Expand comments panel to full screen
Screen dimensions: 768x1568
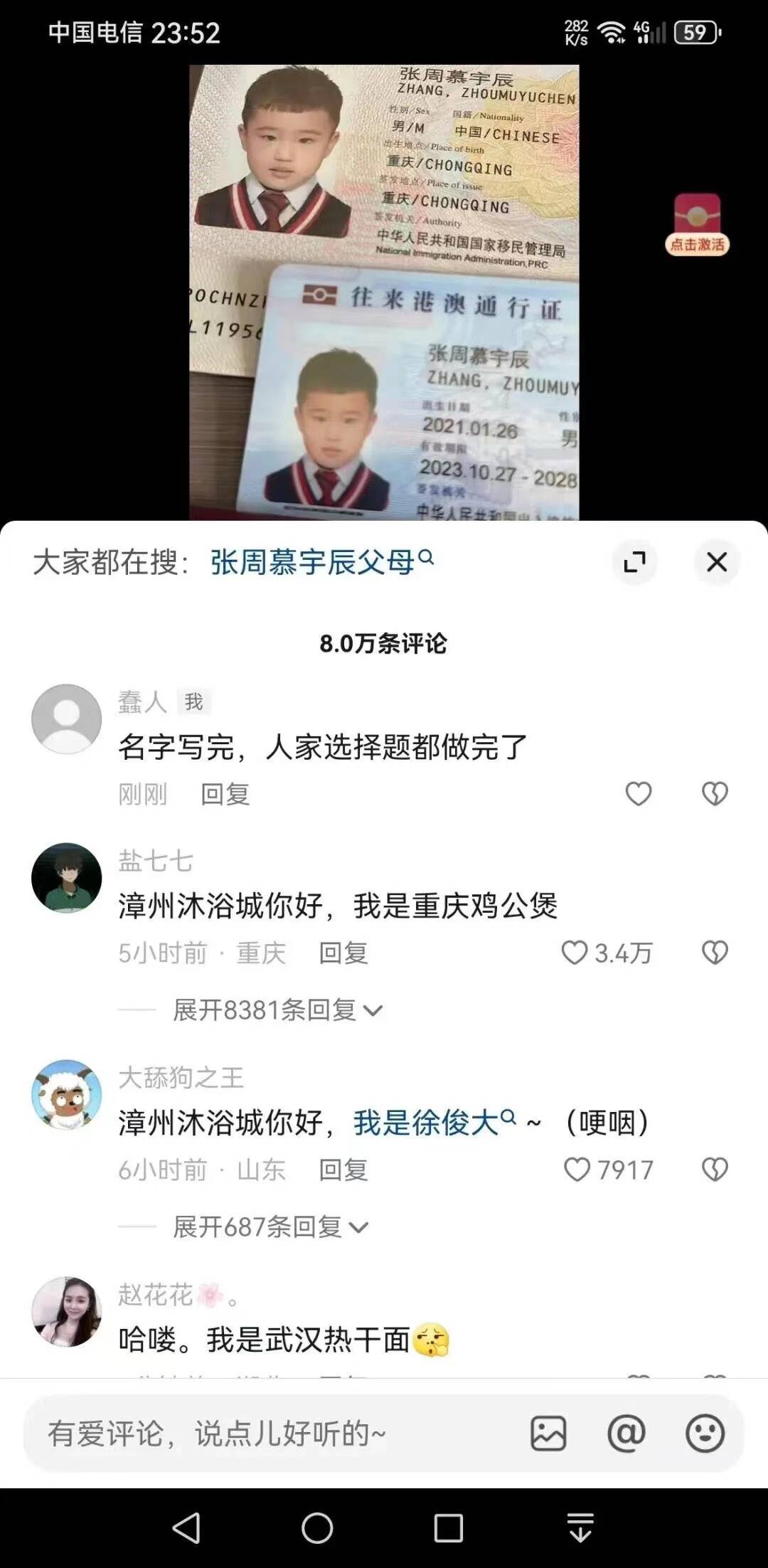click(x=634, y=562)
